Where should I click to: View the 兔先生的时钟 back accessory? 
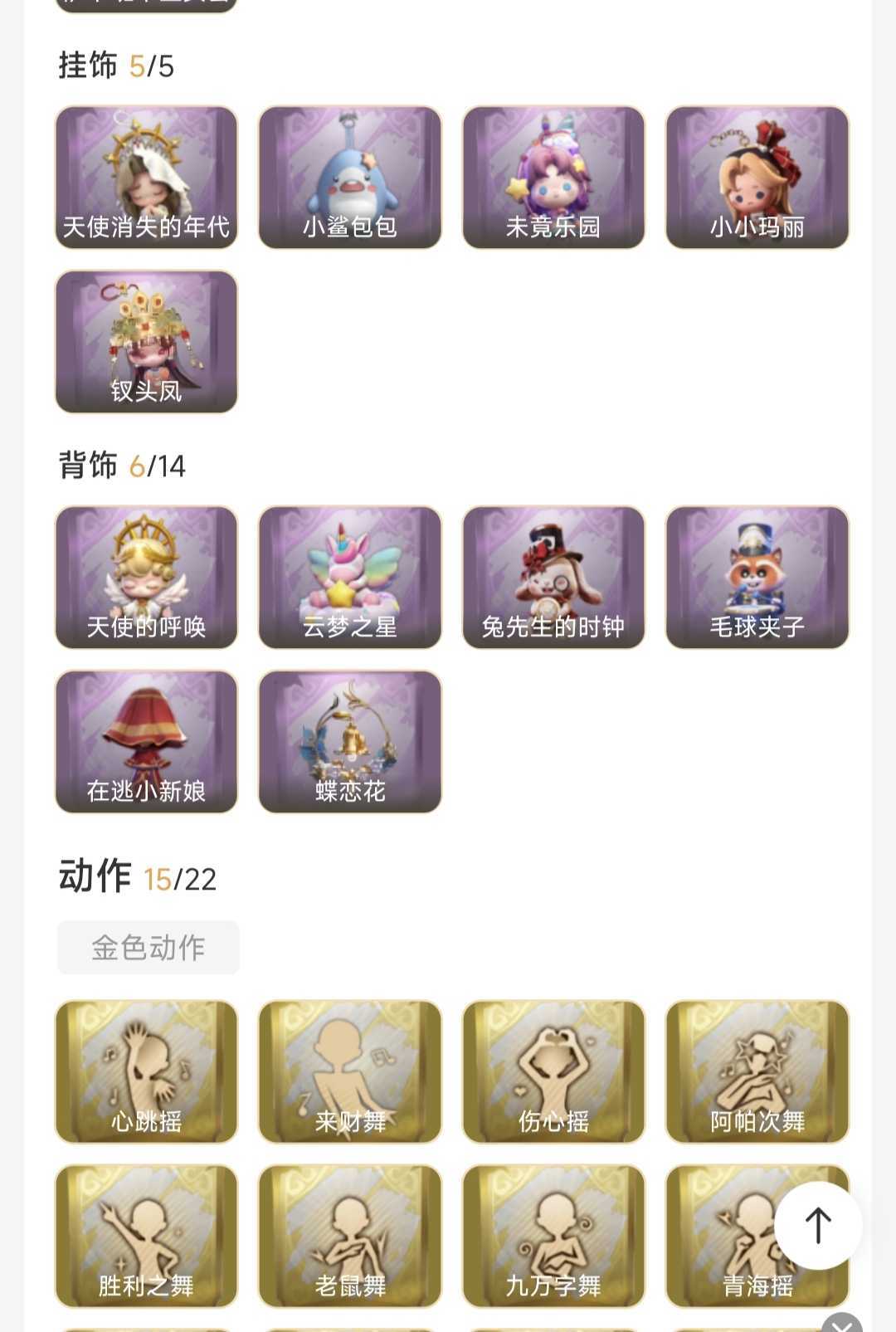click(x=553, y=577)
